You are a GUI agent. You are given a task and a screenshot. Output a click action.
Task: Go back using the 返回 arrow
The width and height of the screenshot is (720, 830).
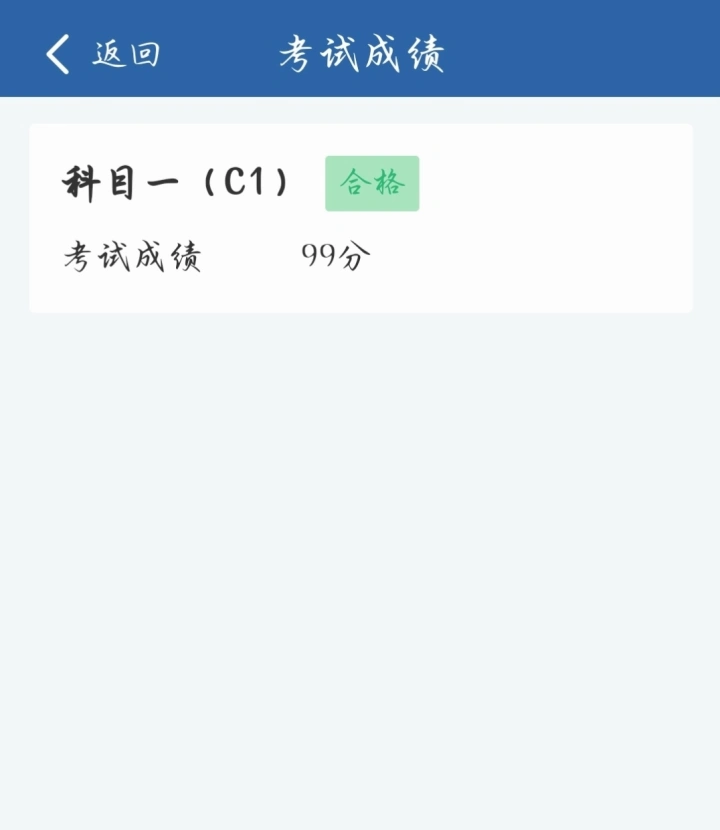59,54
